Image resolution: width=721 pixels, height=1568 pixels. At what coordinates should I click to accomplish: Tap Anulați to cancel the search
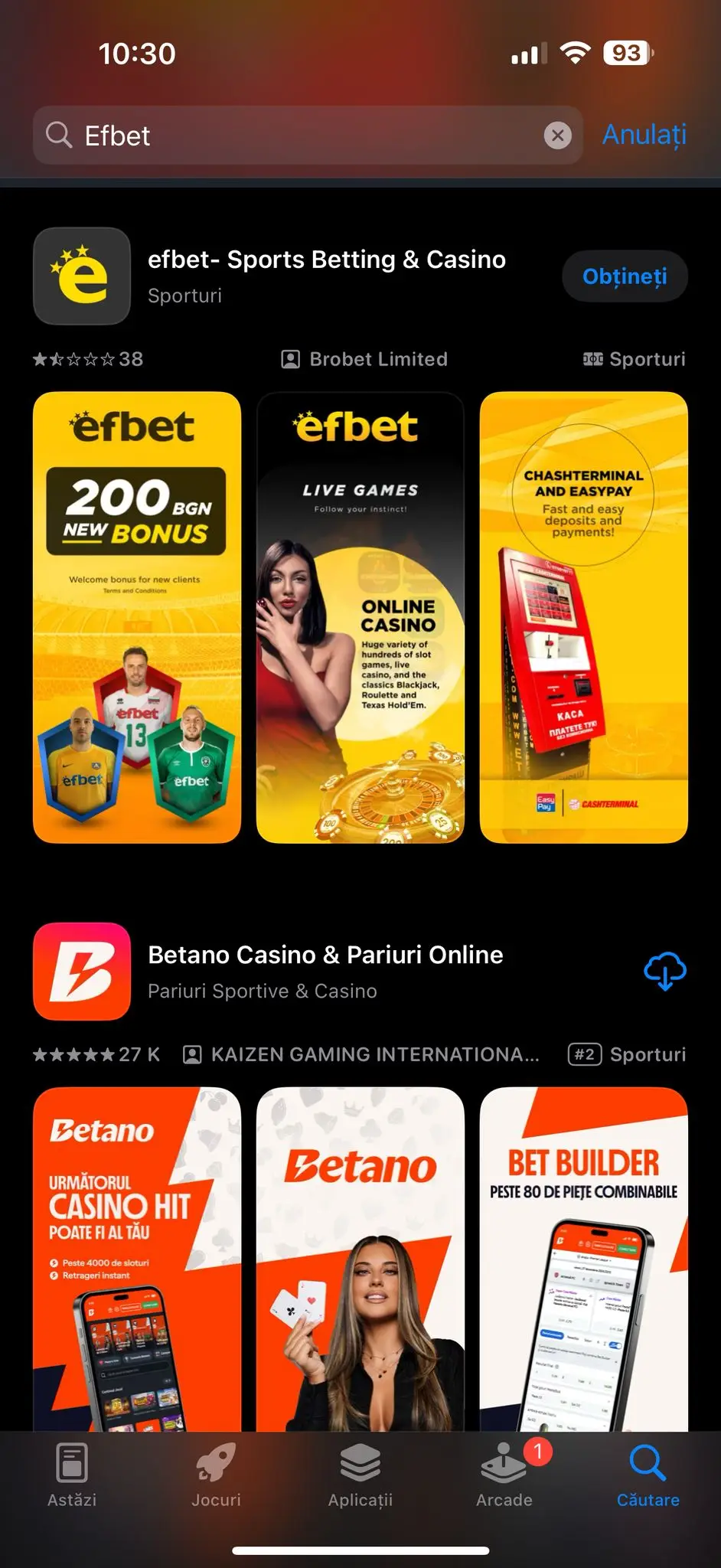pyautogui.click(x=644, y=135)
